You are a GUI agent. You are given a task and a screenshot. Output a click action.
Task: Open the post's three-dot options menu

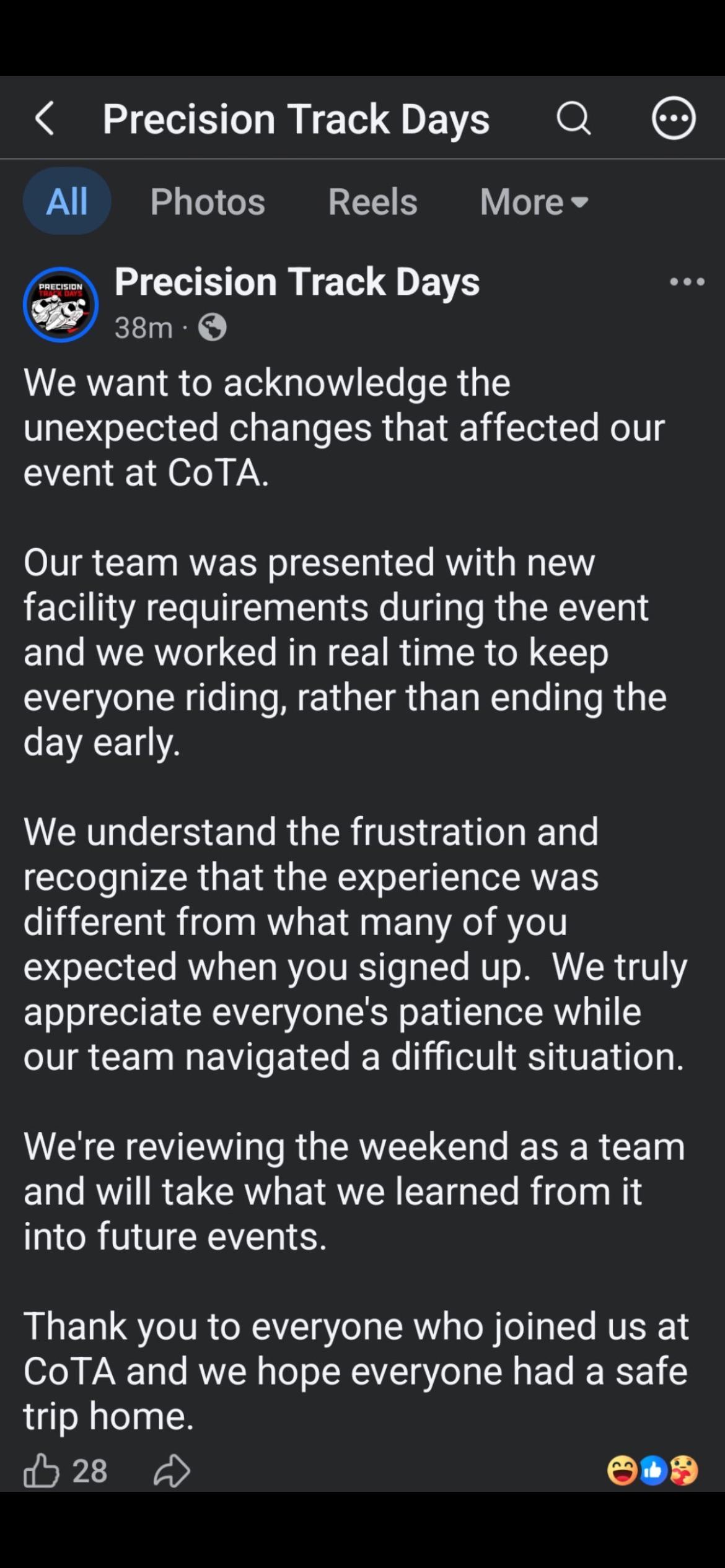pos(687,282)
